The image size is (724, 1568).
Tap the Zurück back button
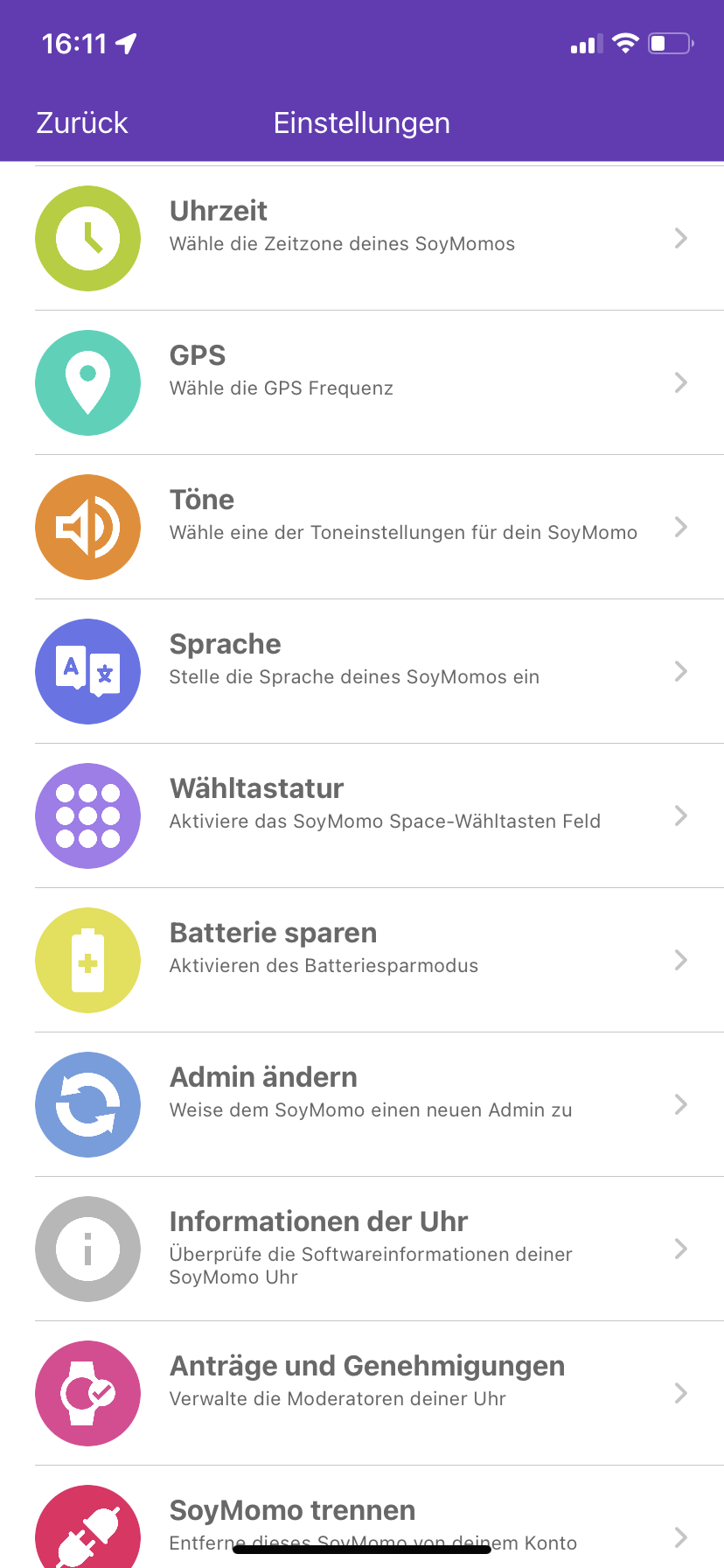80,122
